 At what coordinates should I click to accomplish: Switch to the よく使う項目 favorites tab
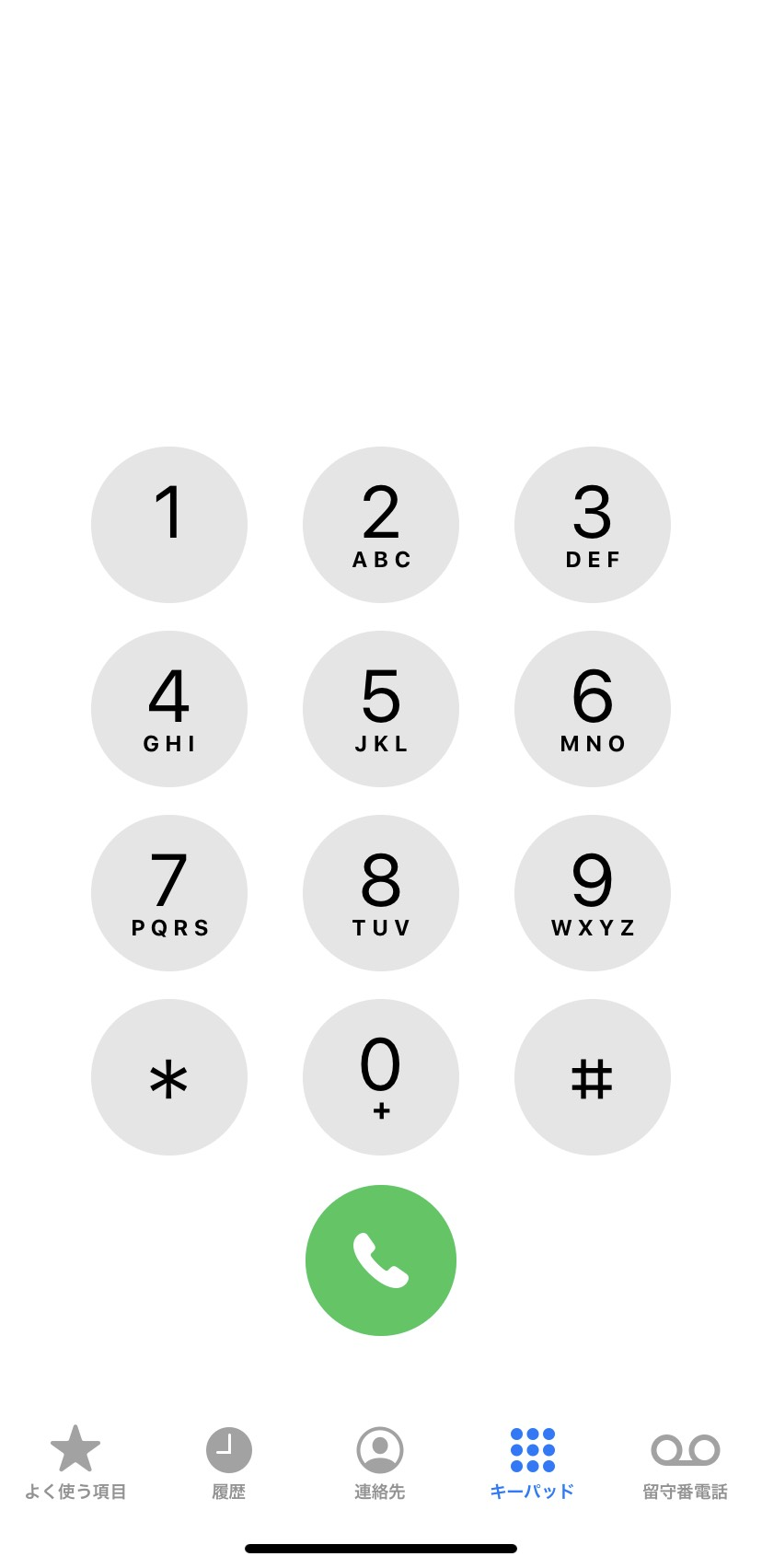click(75, 1463)
